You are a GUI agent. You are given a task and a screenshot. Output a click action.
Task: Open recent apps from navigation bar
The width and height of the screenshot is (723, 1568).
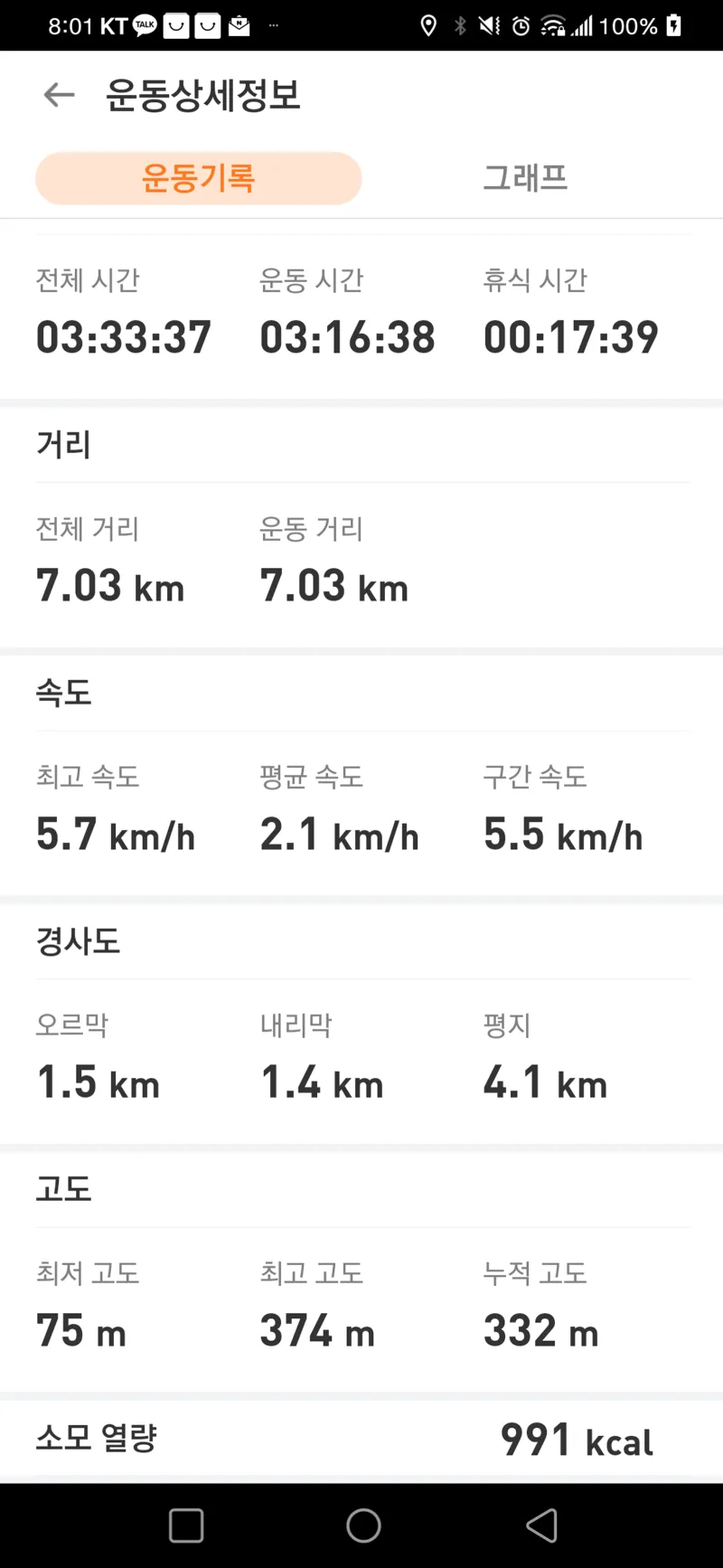pos(186,1525)
